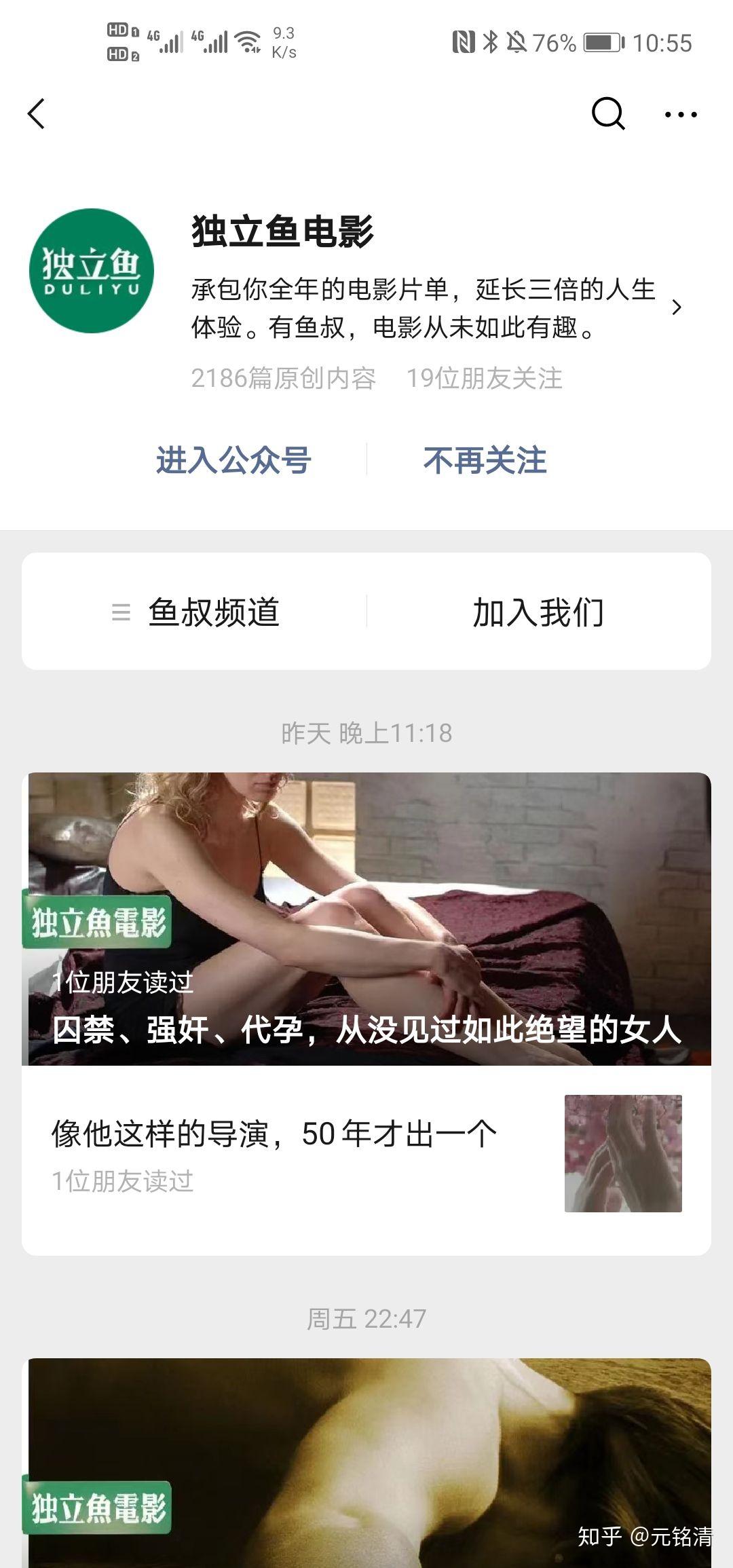Select 加入我们
733x1568 pixels.
pyautogui.click(x=538, y=612)
